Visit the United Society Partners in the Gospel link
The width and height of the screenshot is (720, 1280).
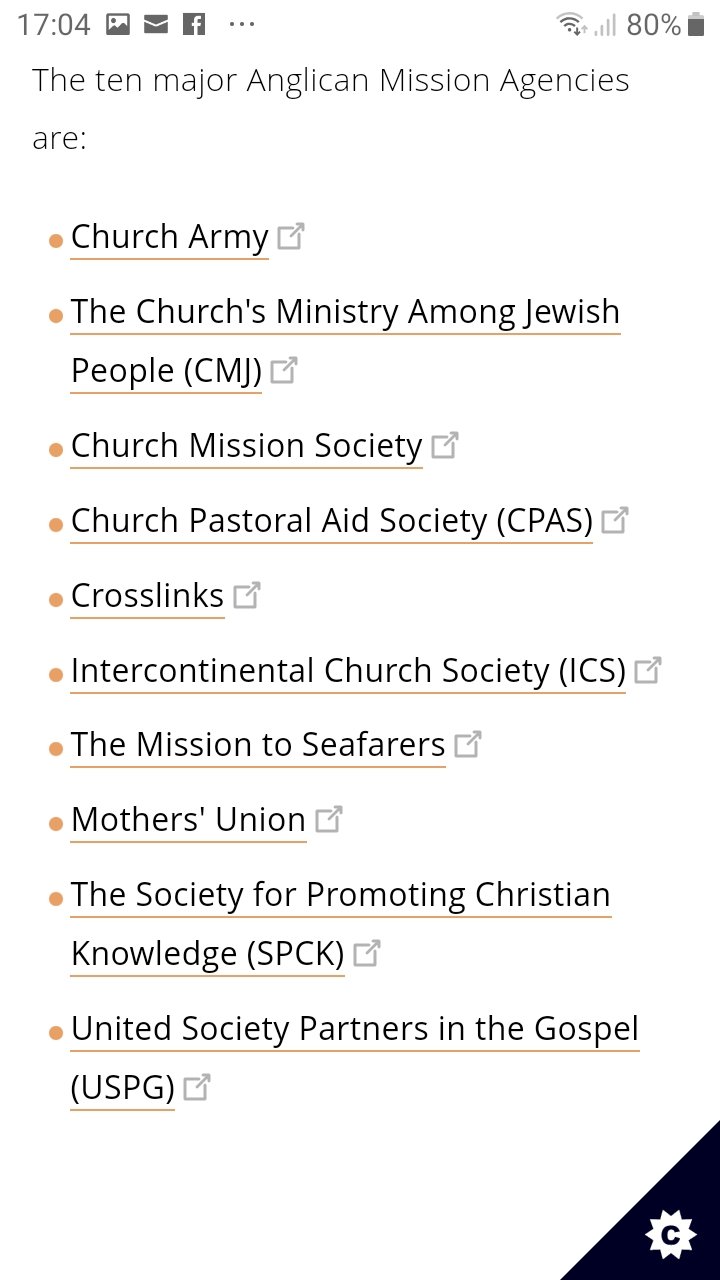pyautogui.click(x=354, y=1058)
